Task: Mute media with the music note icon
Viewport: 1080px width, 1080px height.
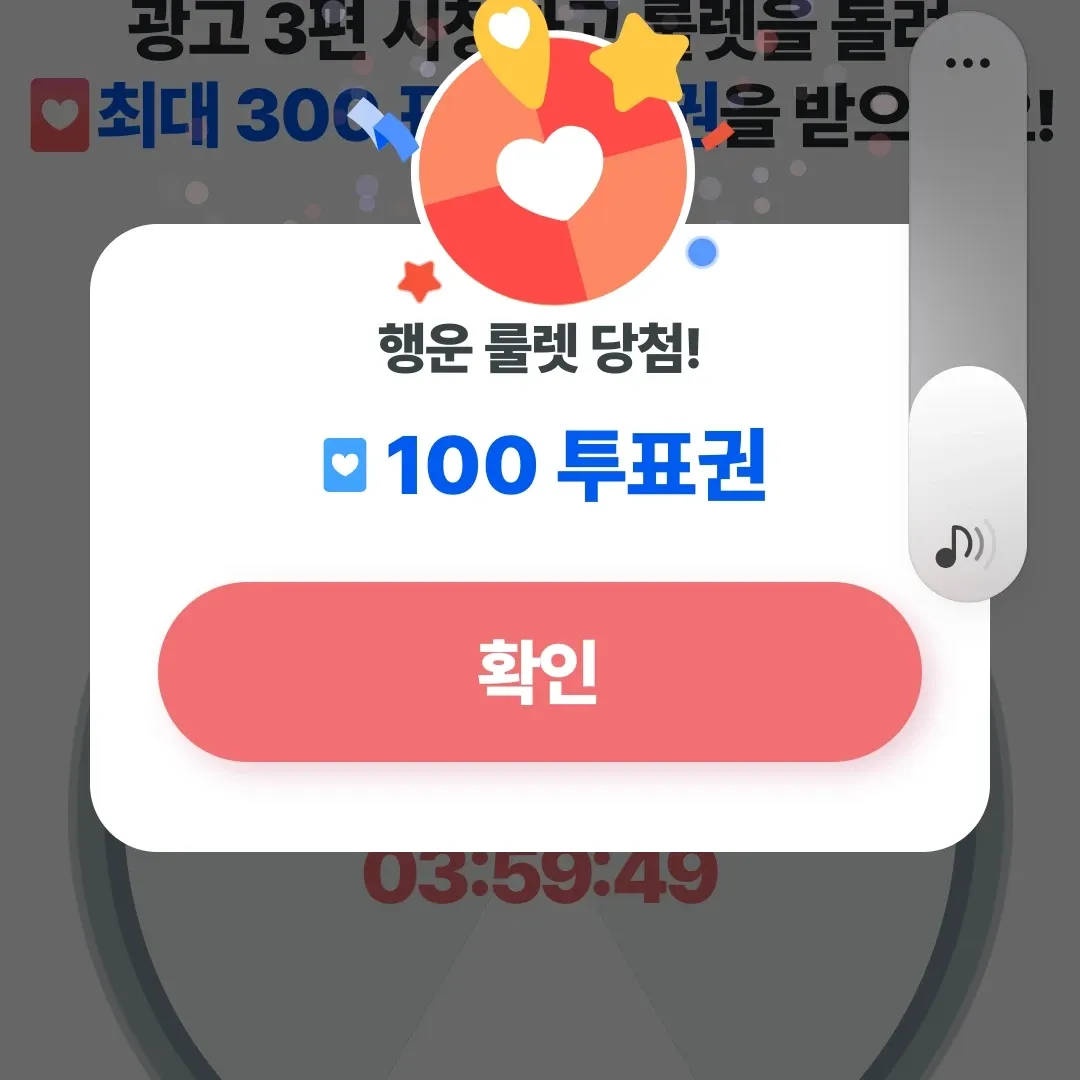Action: coord(964,546)
